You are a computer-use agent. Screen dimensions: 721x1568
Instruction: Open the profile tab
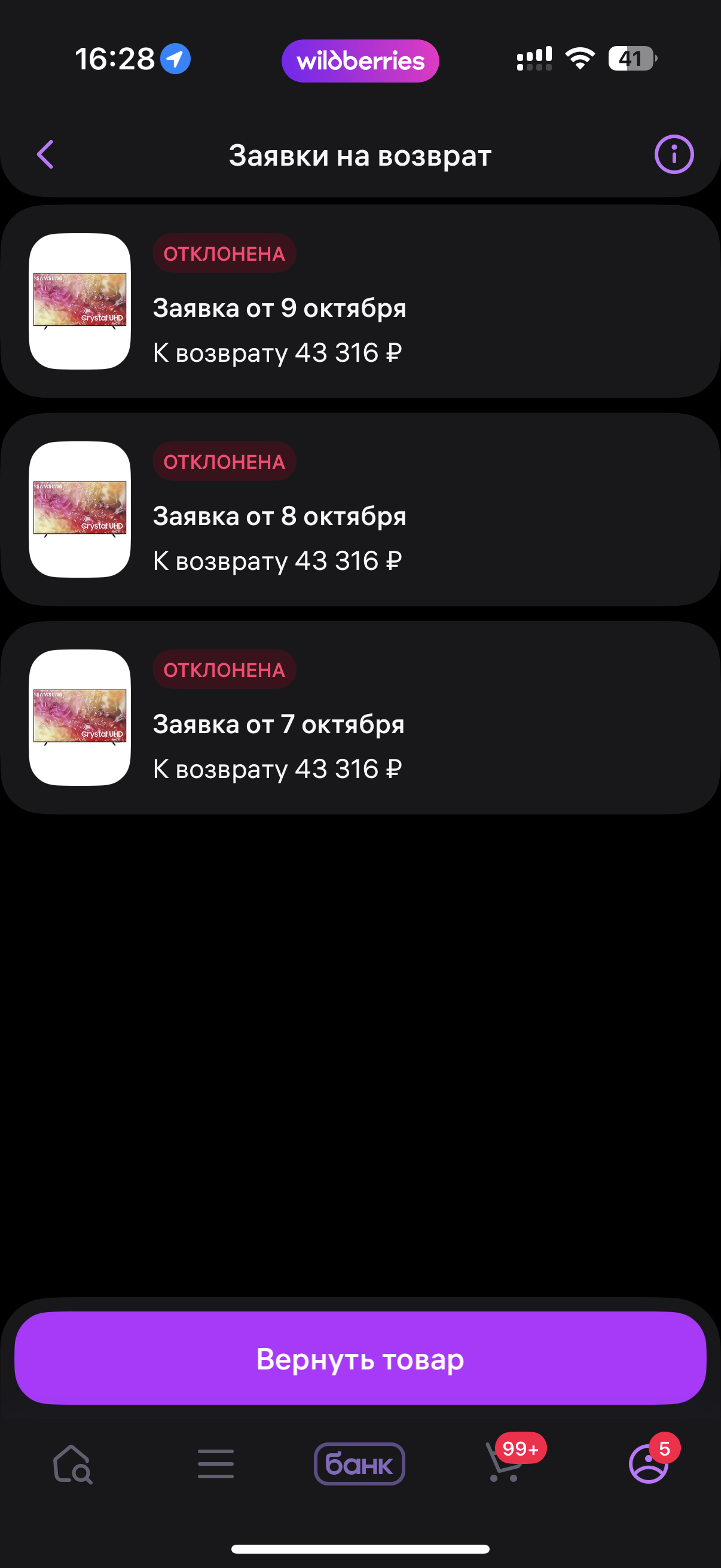click(x=649, y=1463)
